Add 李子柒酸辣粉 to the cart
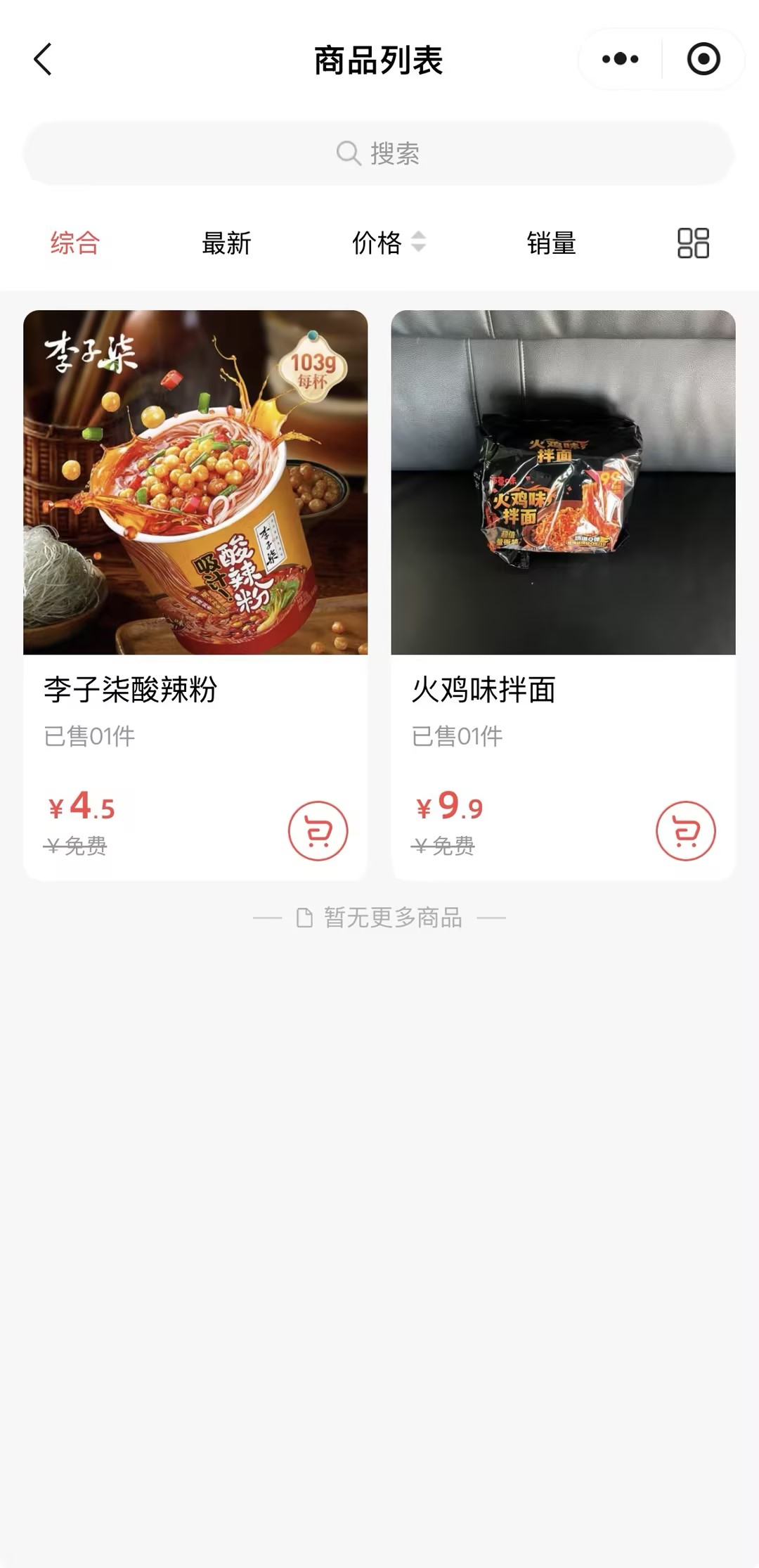The image size is (759, 1568). tap(318, 831)
